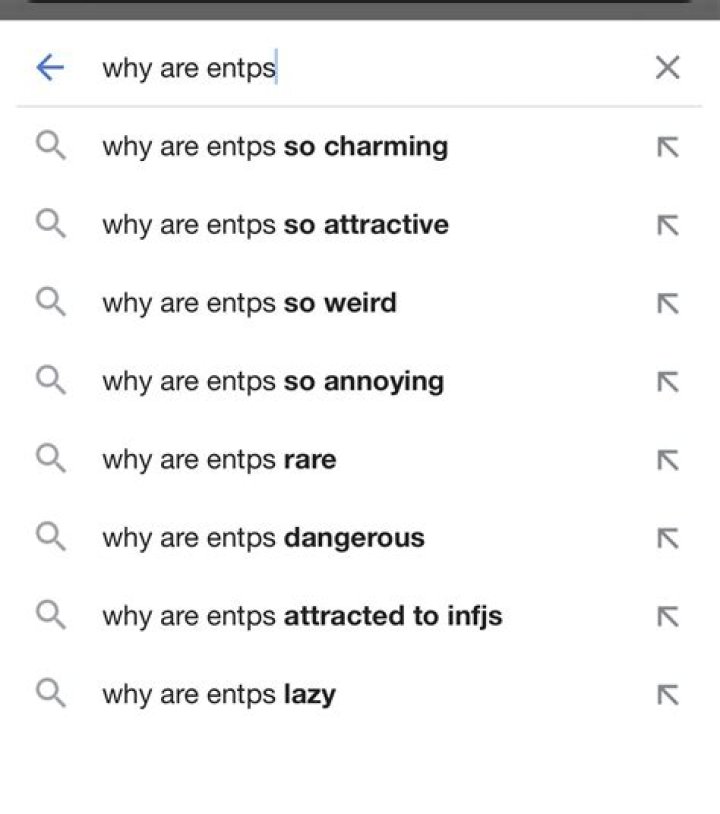Go back using the blue arrow

49,68
